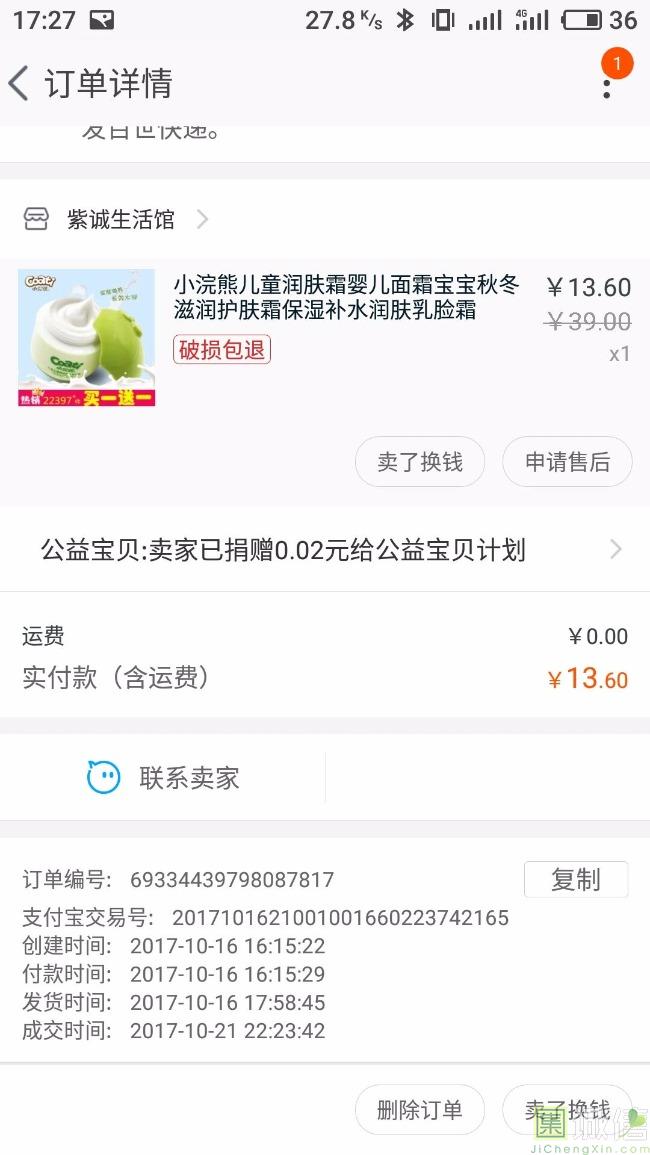Open the overflow menu with notification badge
Screen dimensions: 650x1155
(607, 84)
